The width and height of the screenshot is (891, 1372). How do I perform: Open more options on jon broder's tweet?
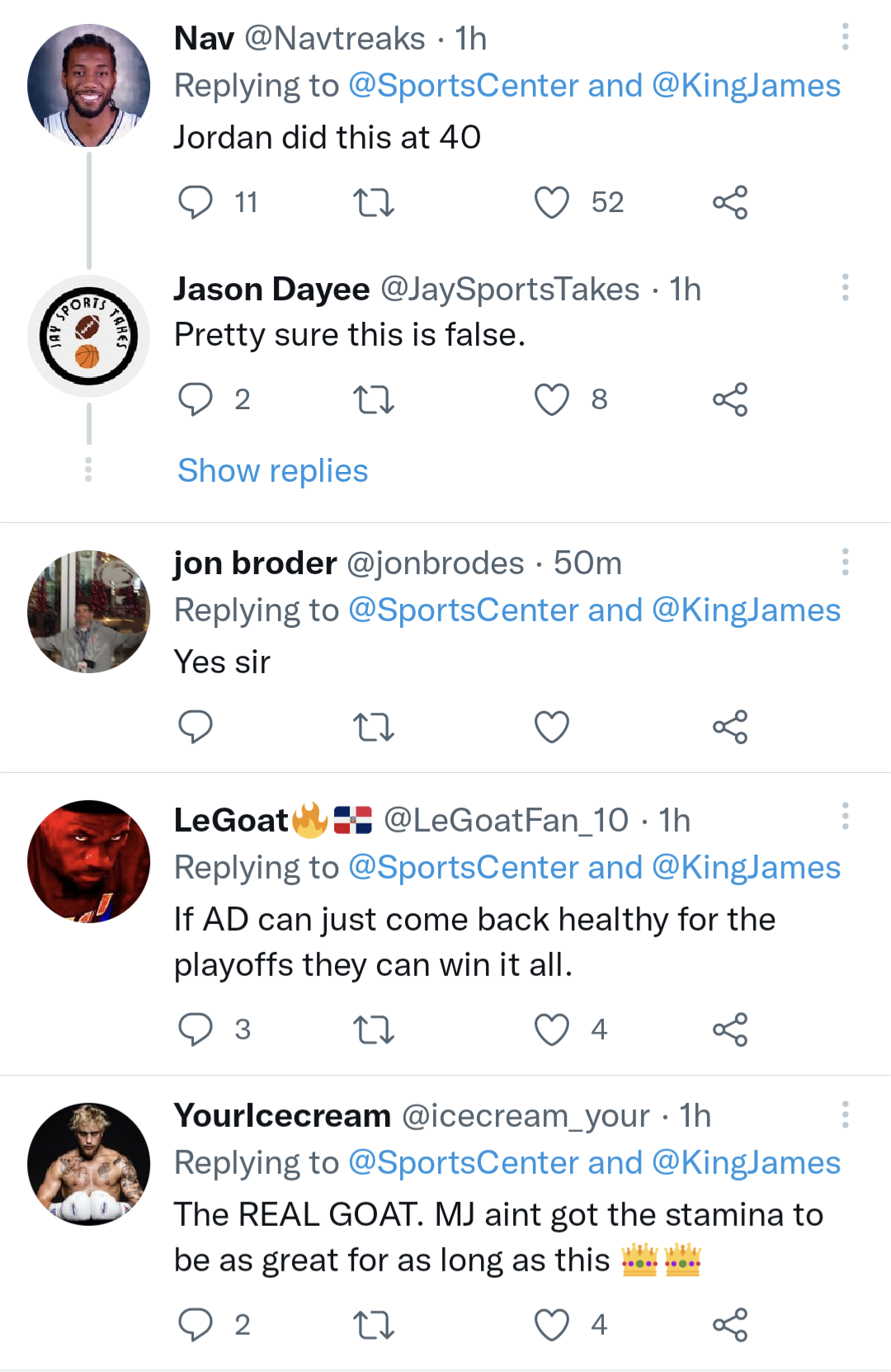[x=845, y=562]
